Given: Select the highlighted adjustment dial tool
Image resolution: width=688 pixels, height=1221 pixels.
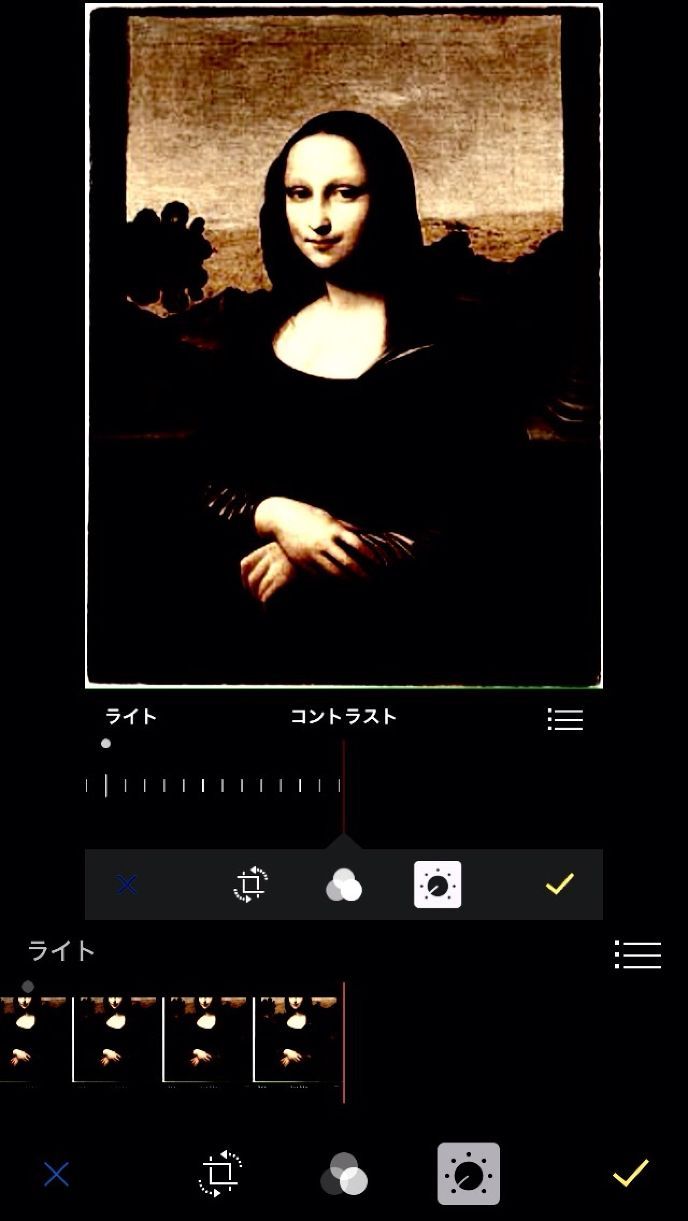Looking at the screenshot, I should click(468, 1174).
